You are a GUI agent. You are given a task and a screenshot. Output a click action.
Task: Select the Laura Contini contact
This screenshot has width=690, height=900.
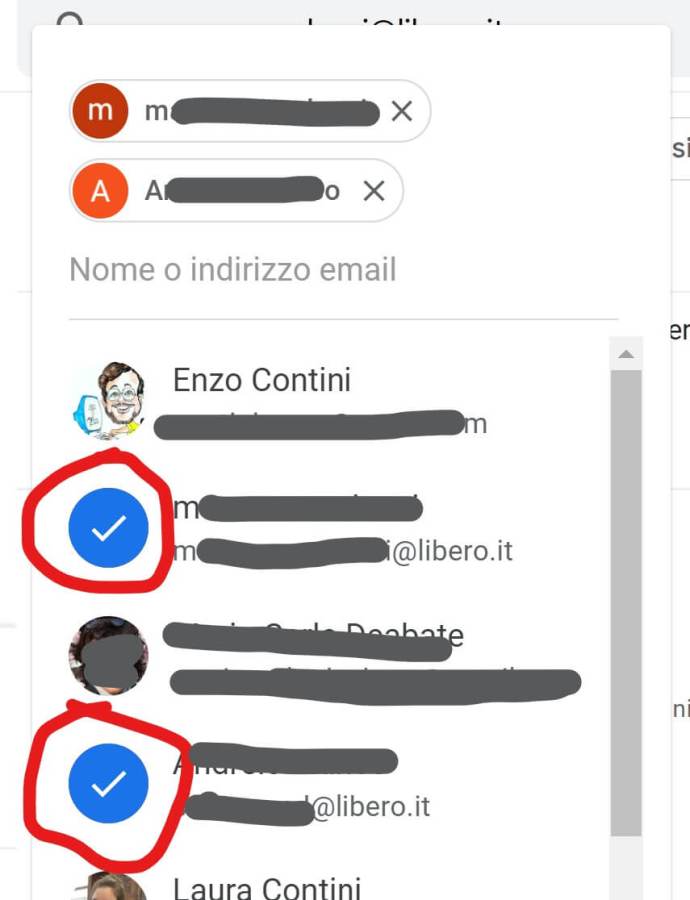266,887
